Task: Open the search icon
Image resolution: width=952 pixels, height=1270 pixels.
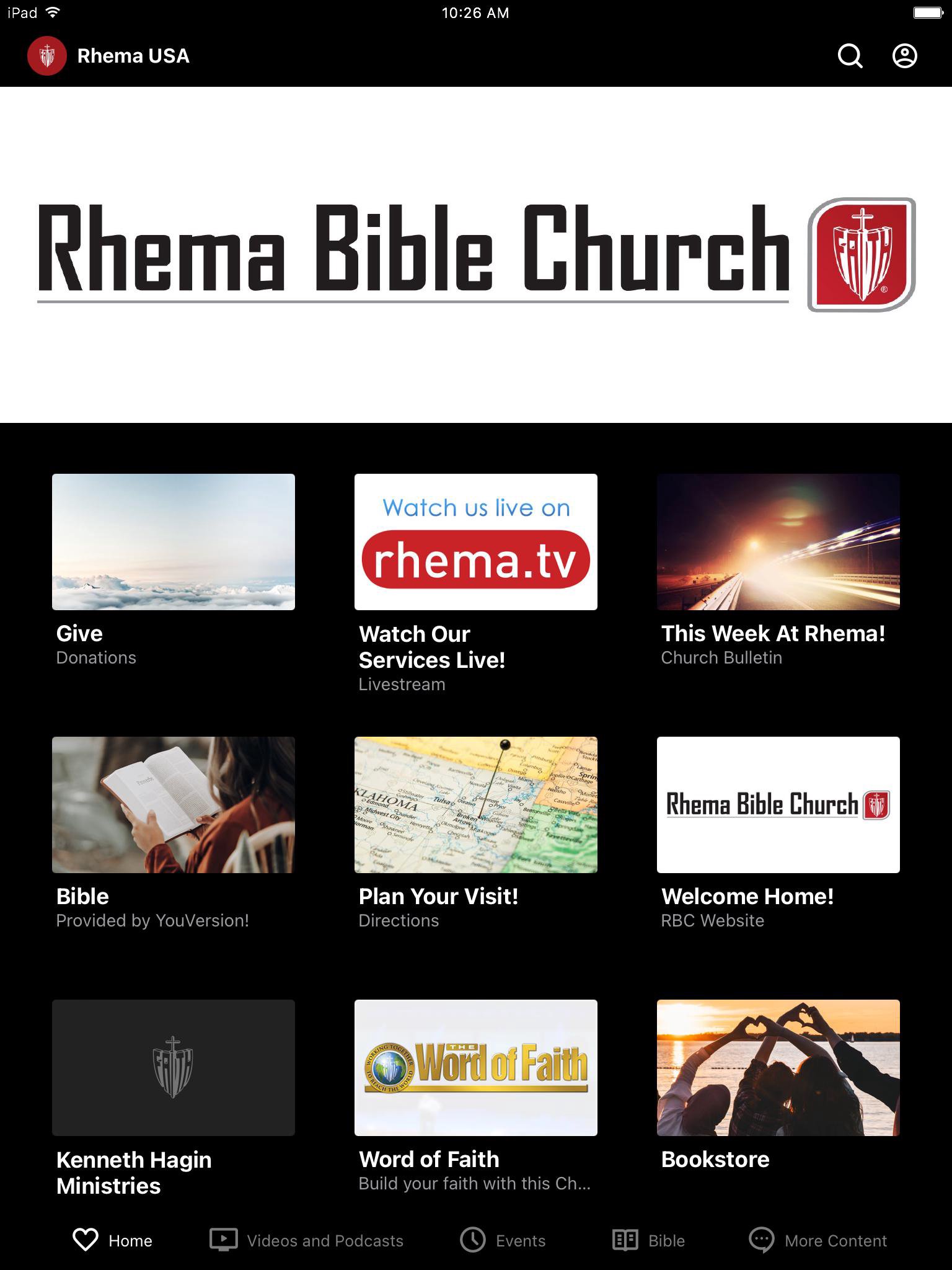Action: click(850, 56)
